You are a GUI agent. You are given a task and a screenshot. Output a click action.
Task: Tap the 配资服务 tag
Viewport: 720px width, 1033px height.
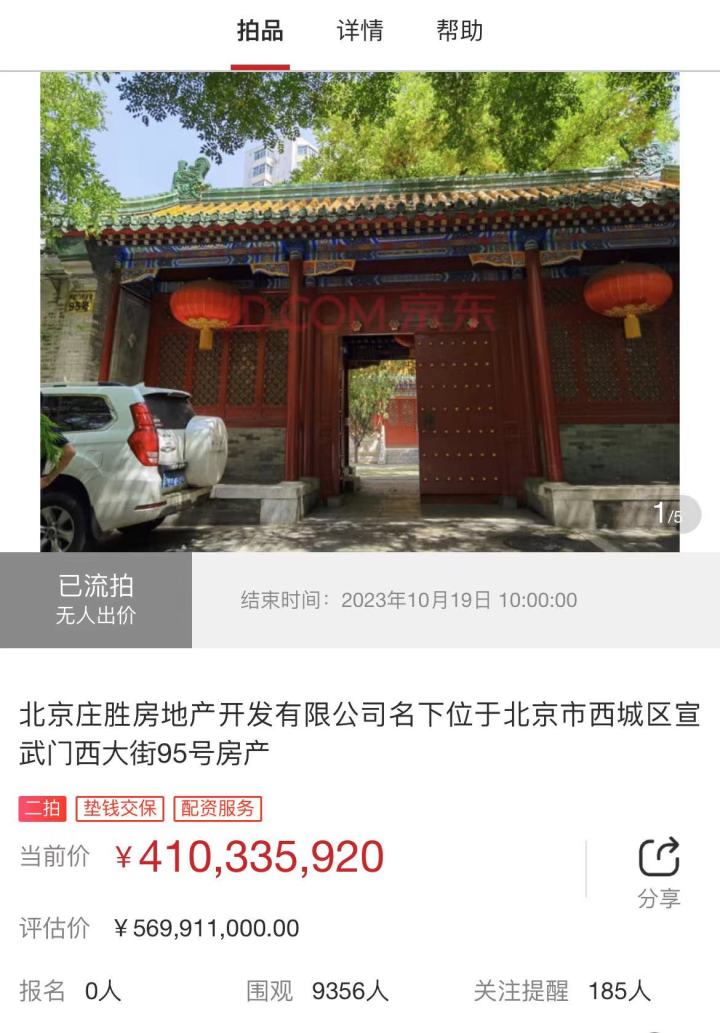click(x=217, y=808)
